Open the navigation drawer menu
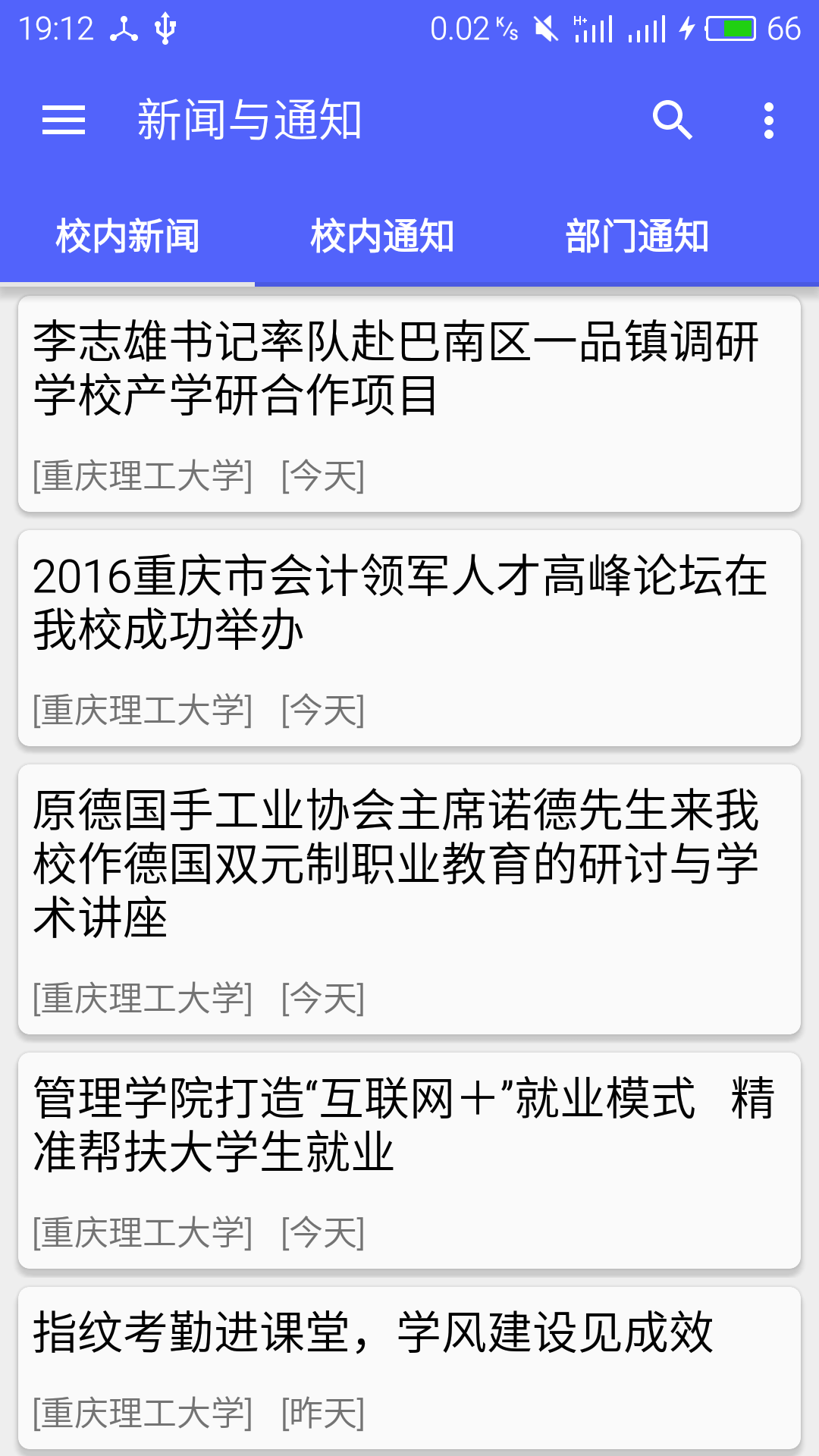 point(64,121)
